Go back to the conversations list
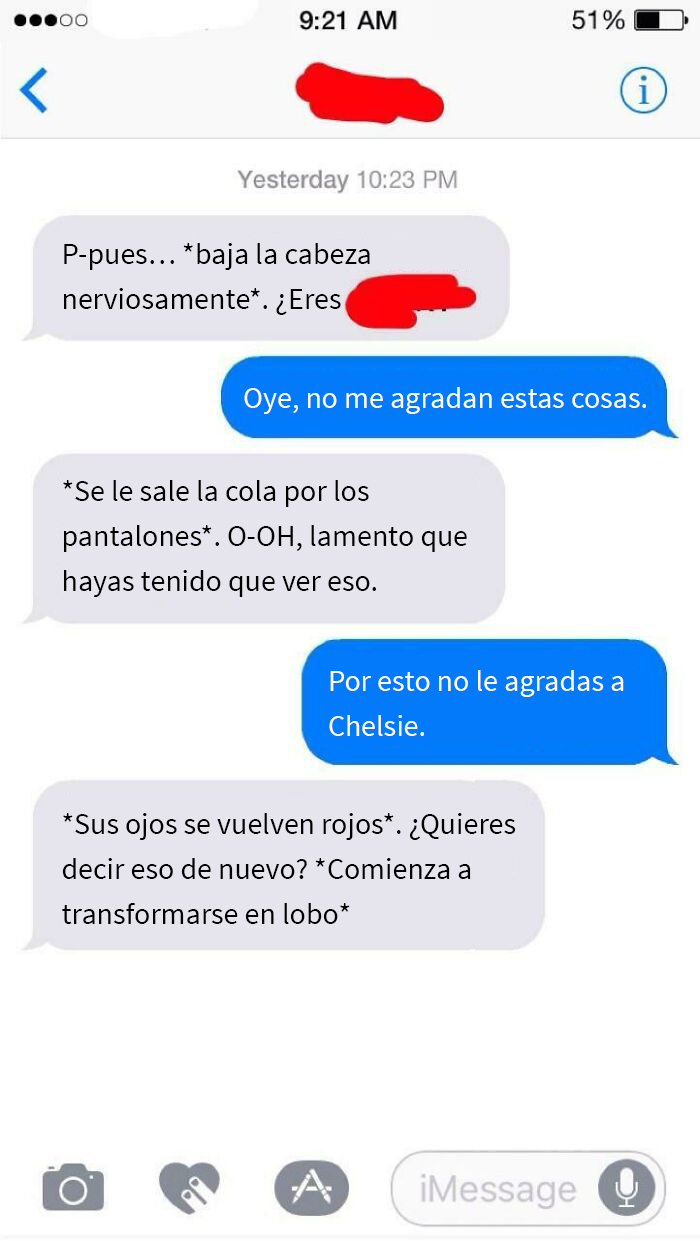This screenshot has width=700, height=1241. [x=33, y=91]
